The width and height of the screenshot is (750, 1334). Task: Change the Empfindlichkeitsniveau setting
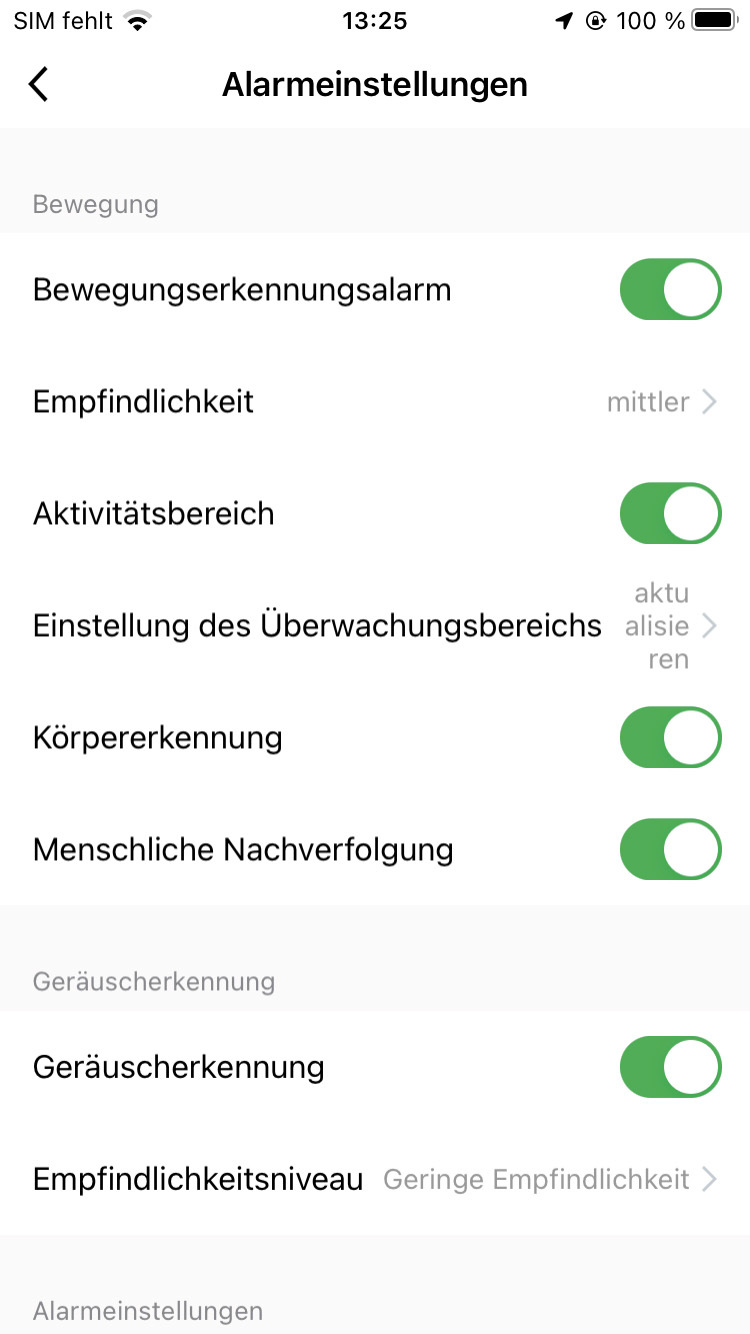tap(375, 1179)
